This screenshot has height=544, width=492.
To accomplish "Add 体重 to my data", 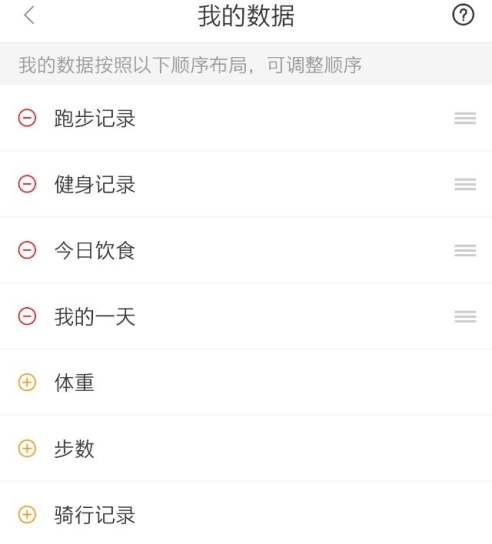I will pos(27,382).
